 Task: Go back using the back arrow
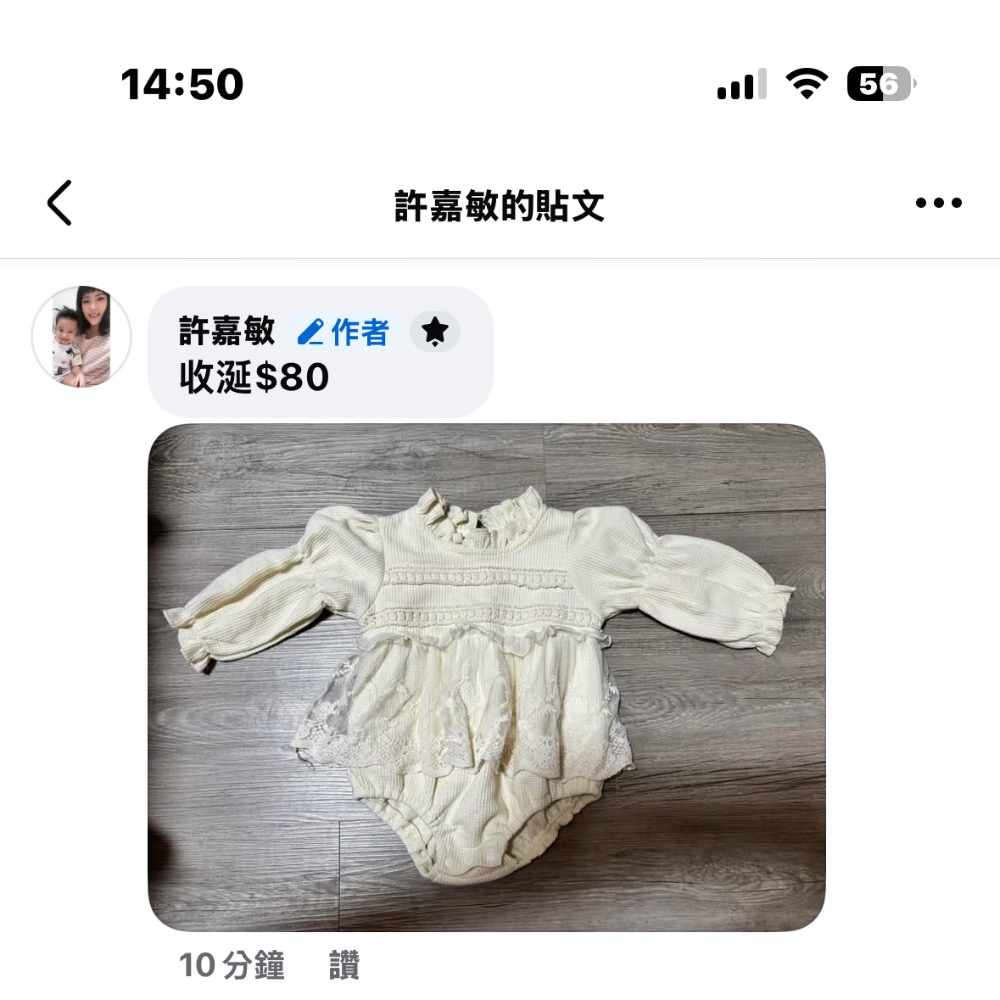coord(60,203)
